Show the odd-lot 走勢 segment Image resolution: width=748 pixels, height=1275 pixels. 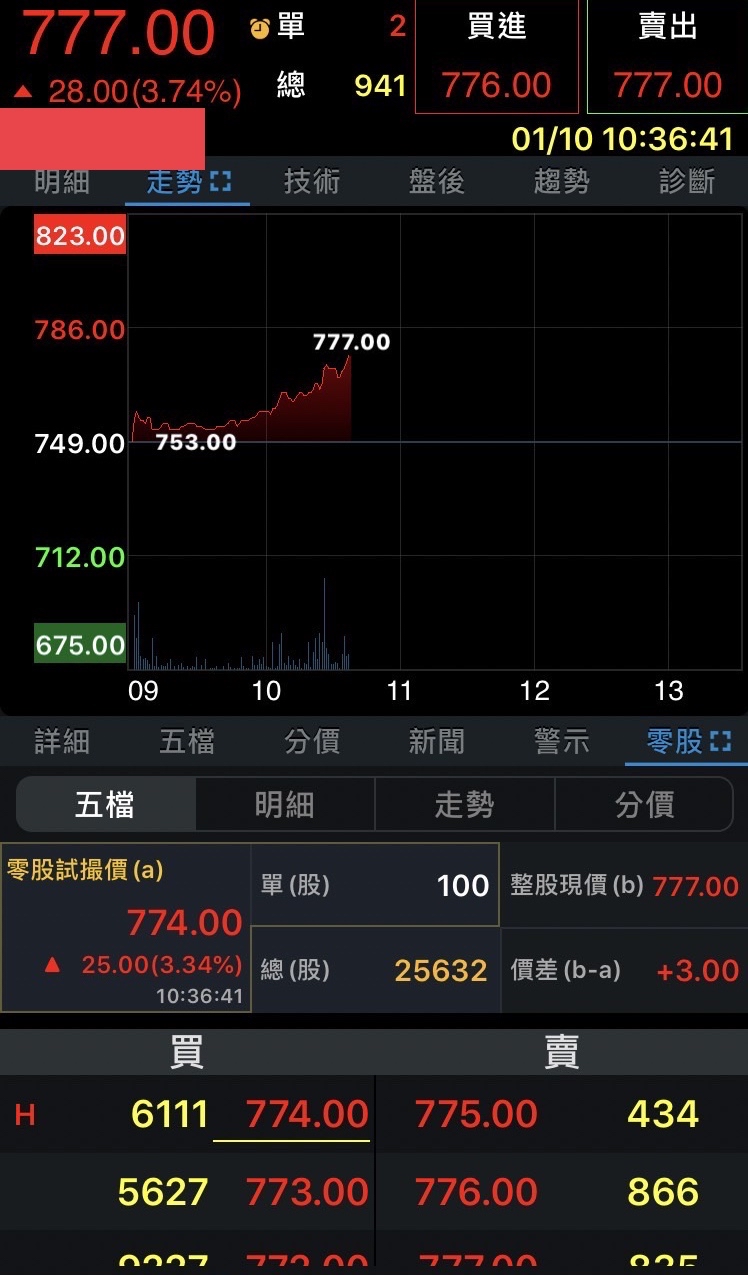pyautogui.click(x=464, y=804)
